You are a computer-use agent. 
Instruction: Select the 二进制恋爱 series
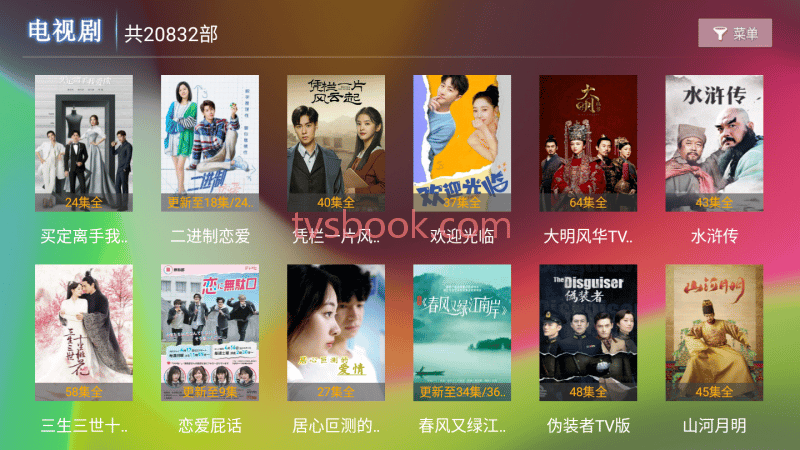tap(210, 143)
